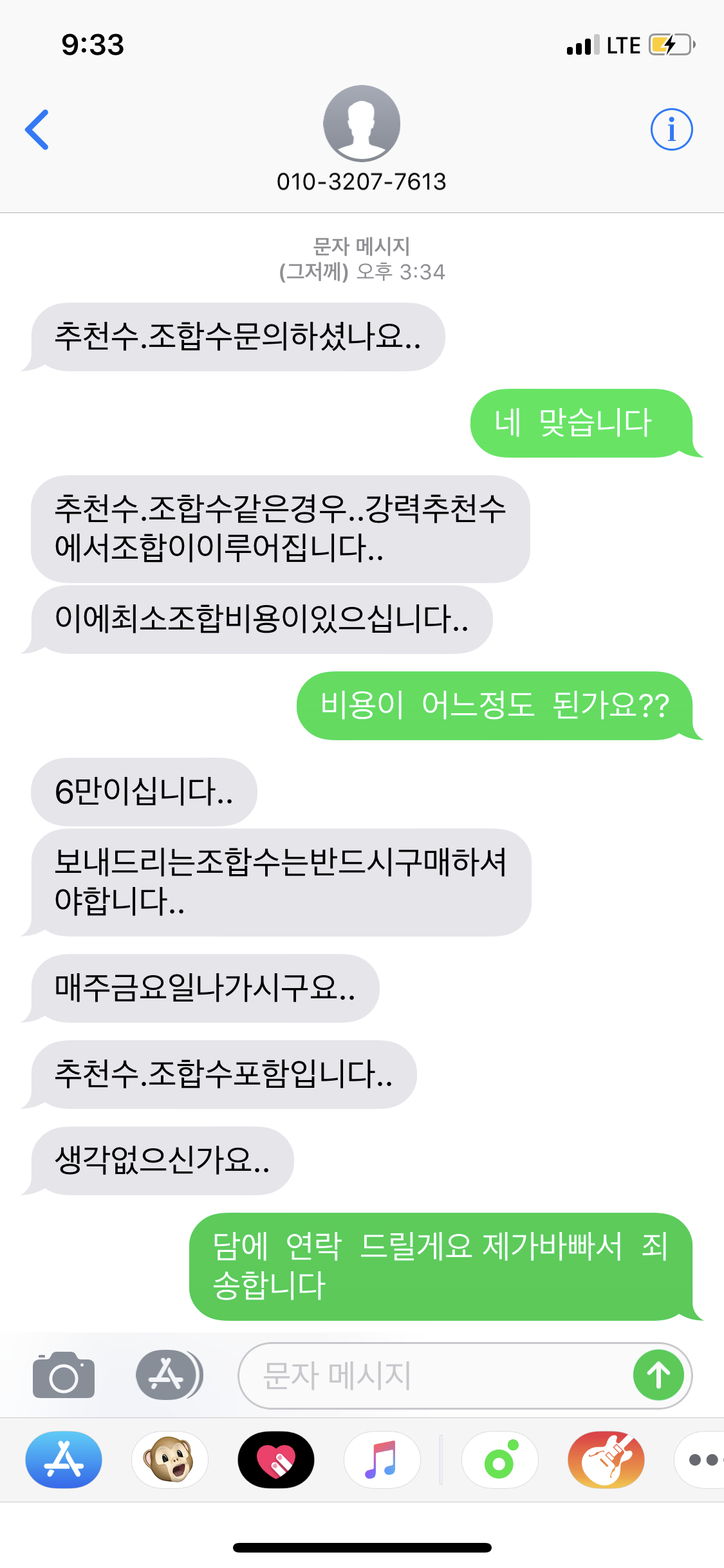This screenshot has height=1568, width=724.
Task: Open the Music app in the drawer
Action: tap(382, 1460)
